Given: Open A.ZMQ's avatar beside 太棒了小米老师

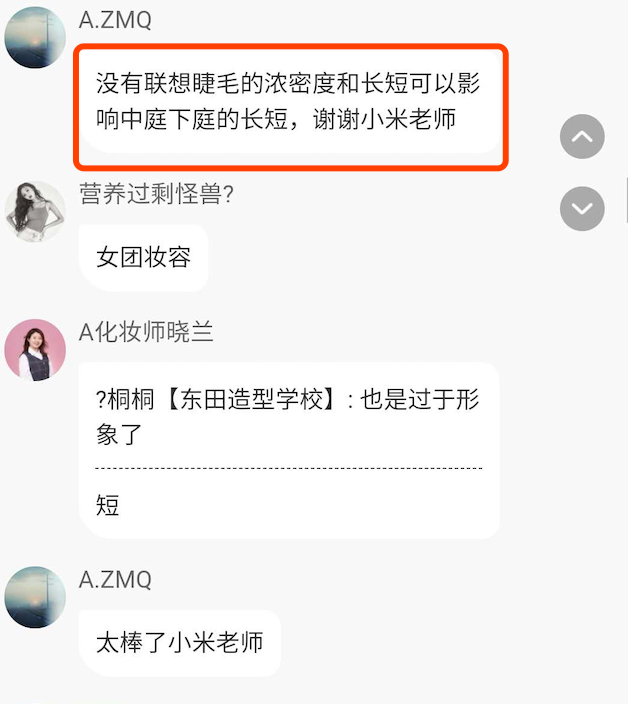Looking at the screenshot, I should click(x=35, y=598).
